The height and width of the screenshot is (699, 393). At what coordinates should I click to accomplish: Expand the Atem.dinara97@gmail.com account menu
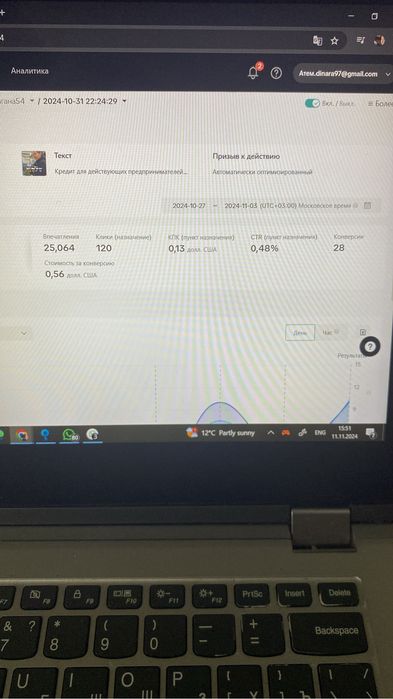click(x=342, y=74)
